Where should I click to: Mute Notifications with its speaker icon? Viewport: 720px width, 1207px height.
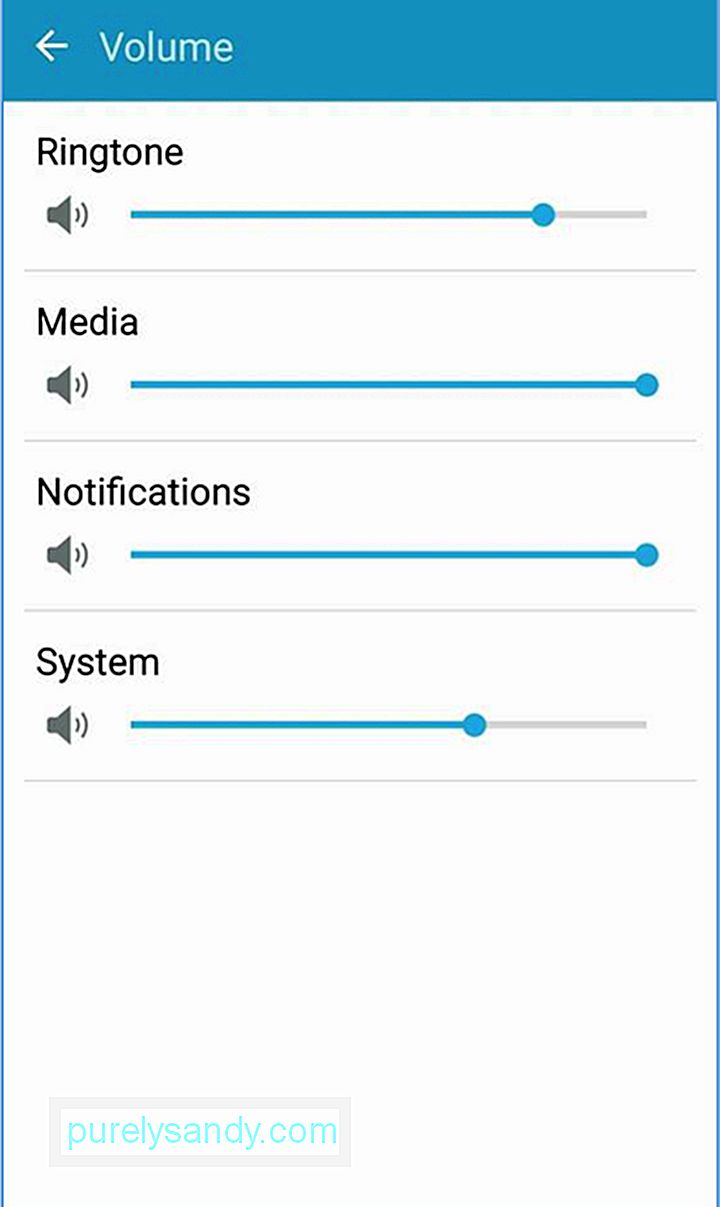[67, 554]
